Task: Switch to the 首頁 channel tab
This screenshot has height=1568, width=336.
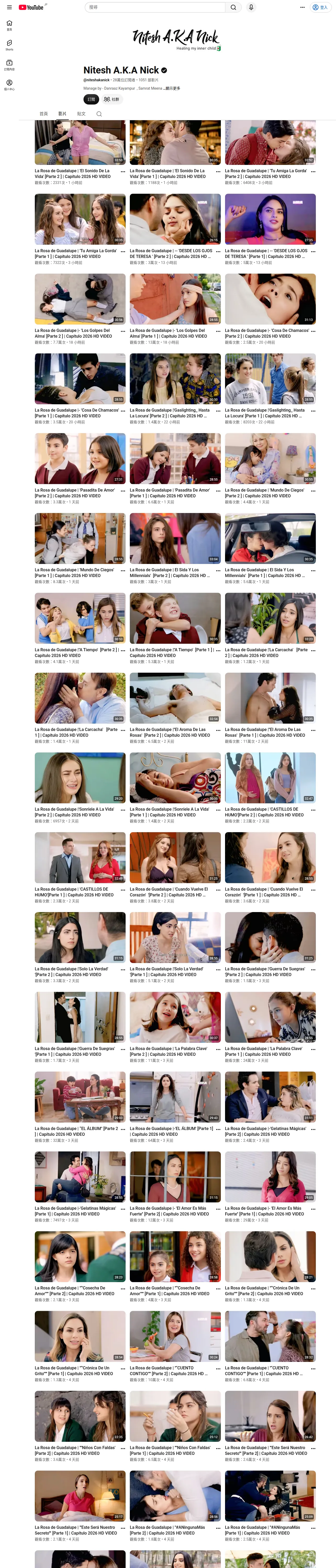Action: (x=43, y=114)
